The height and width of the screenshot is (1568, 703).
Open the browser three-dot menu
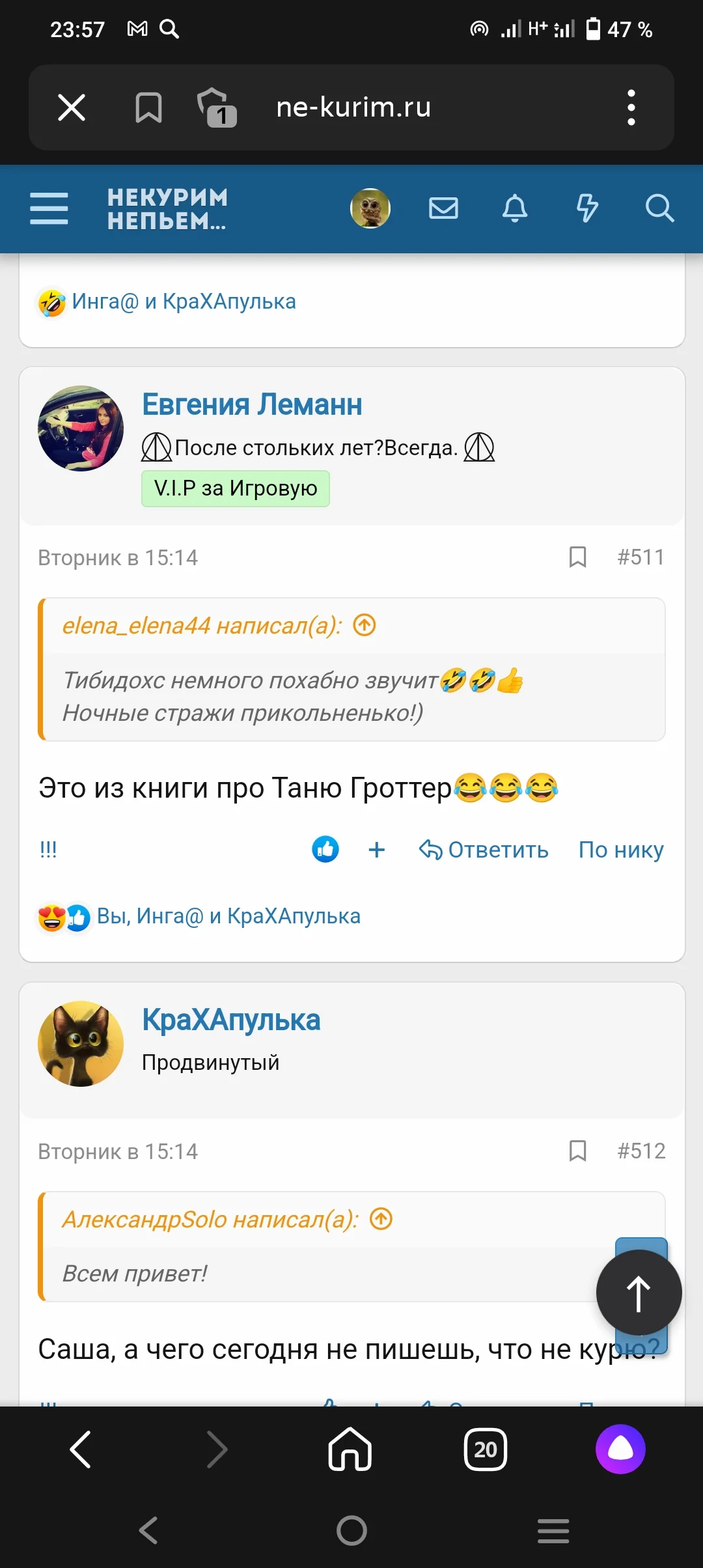tap(630, 107)
